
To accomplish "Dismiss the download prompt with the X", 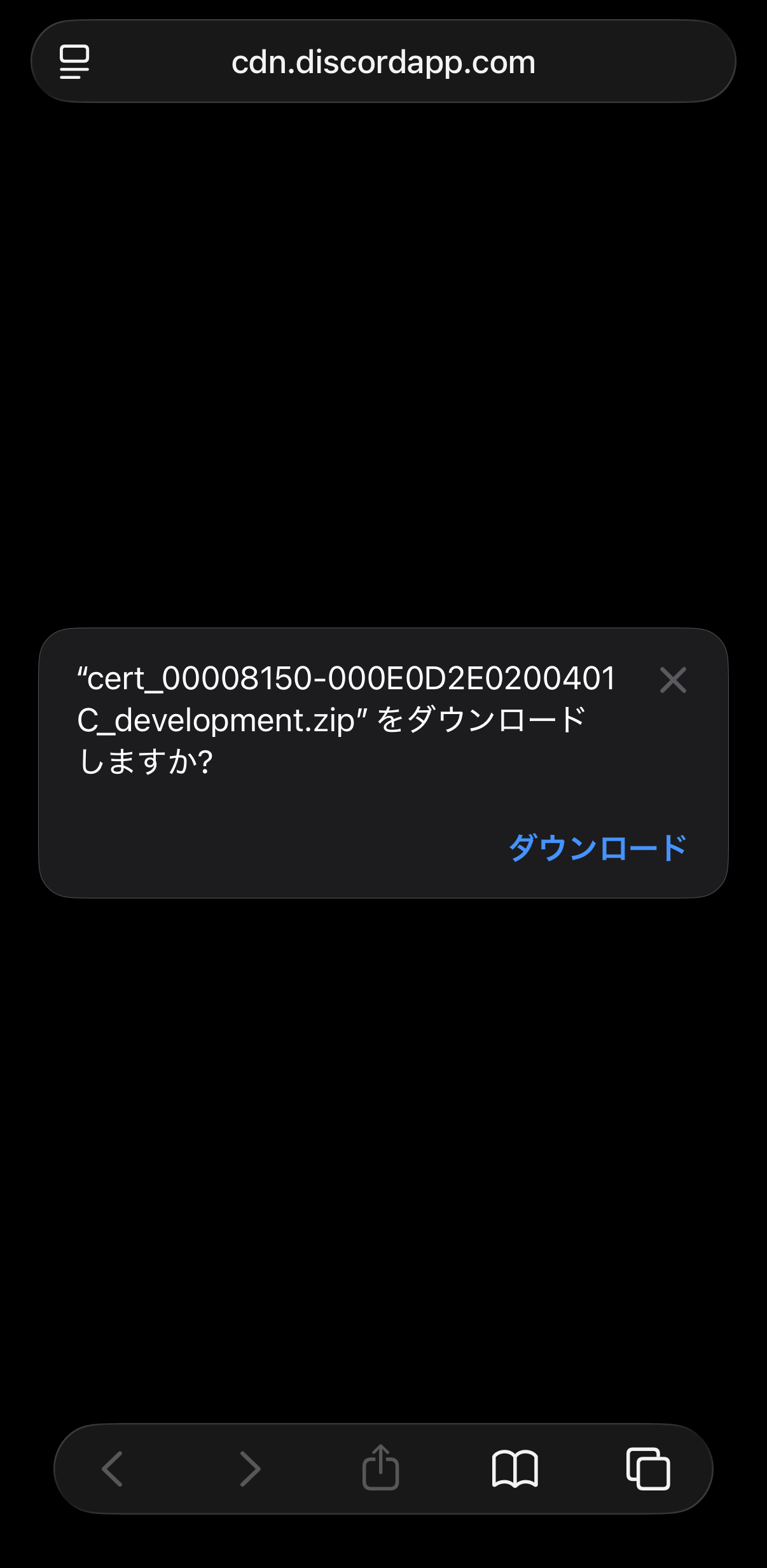I will 674,681.
